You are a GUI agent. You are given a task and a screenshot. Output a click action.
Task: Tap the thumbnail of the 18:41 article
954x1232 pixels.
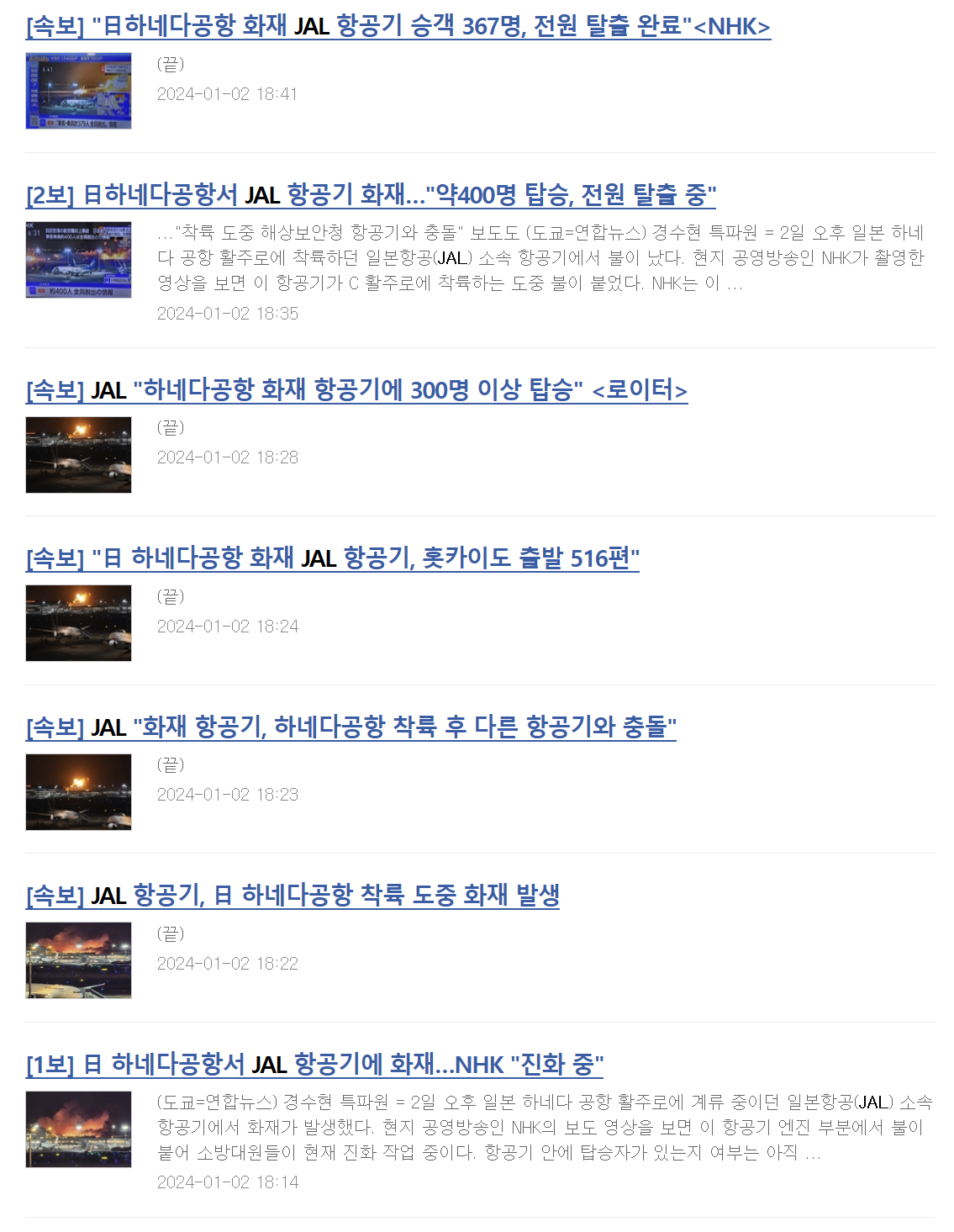[x=78, y=91]
